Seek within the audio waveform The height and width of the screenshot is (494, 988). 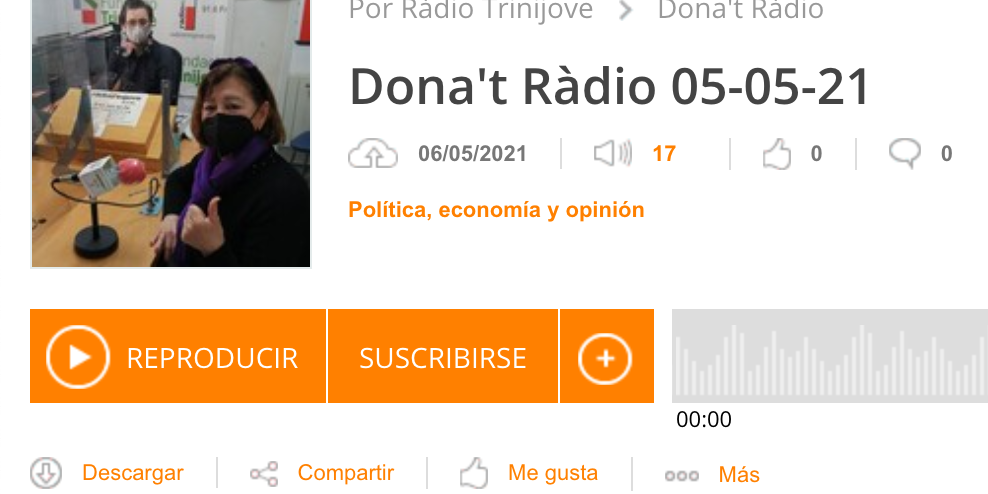coord(829,356)
